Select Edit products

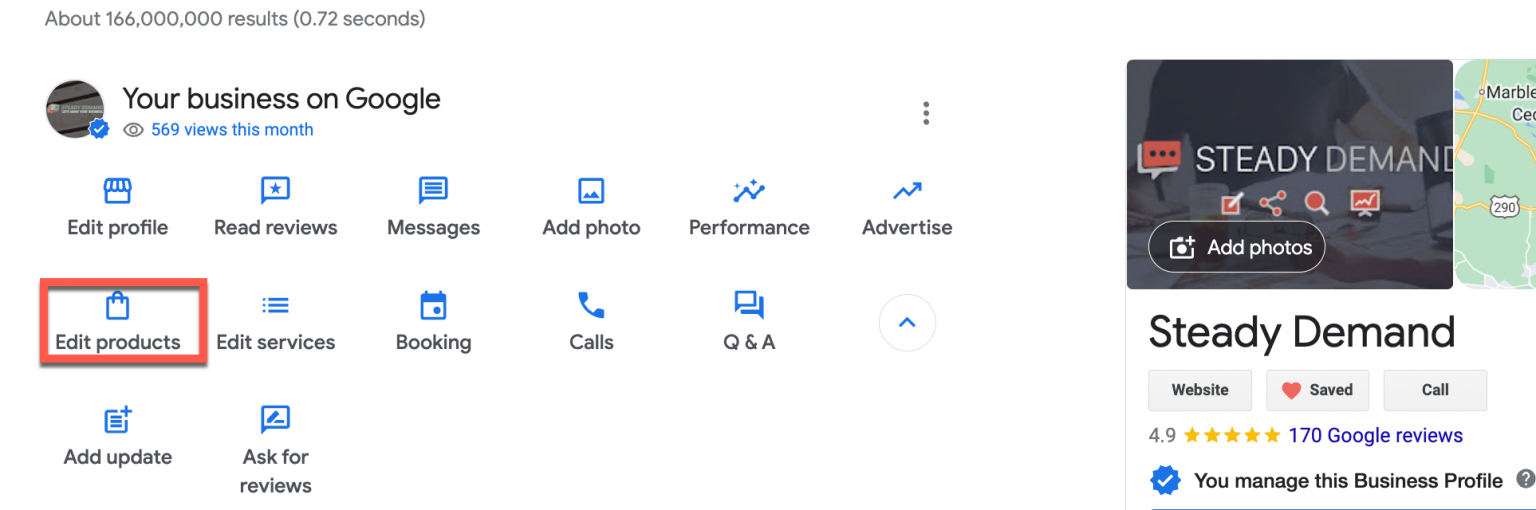118,322
